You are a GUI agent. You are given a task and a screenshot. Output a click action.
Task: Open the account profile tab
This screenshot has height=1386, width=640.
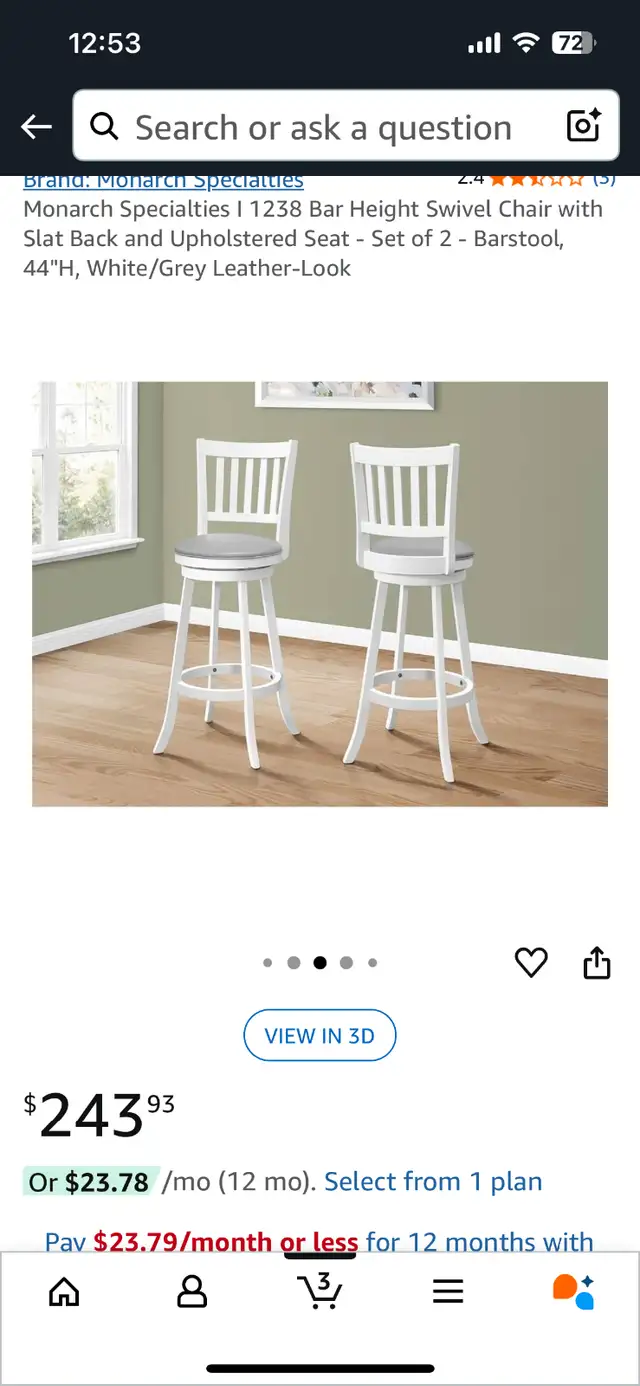click(x=192, y=1291)
